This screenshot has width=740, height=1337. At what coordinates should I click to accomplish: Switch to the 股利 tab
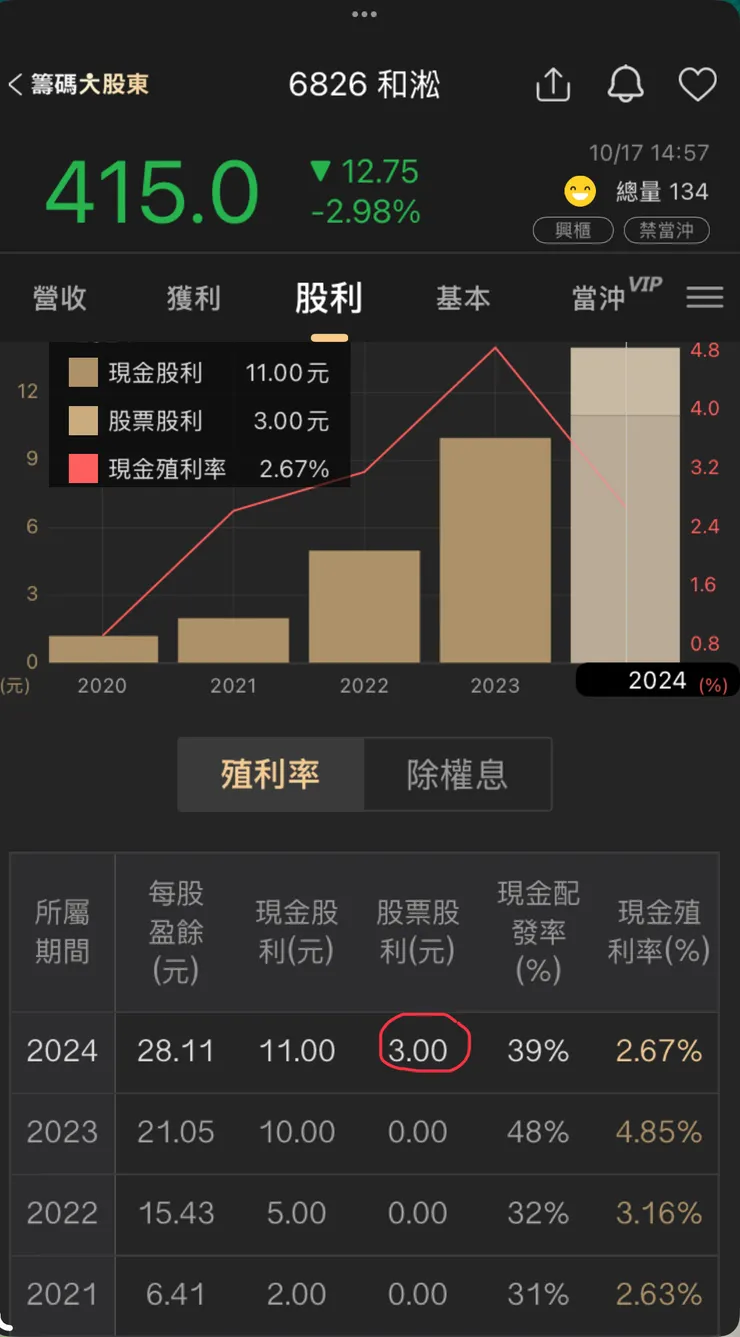(x=329, y=297)
